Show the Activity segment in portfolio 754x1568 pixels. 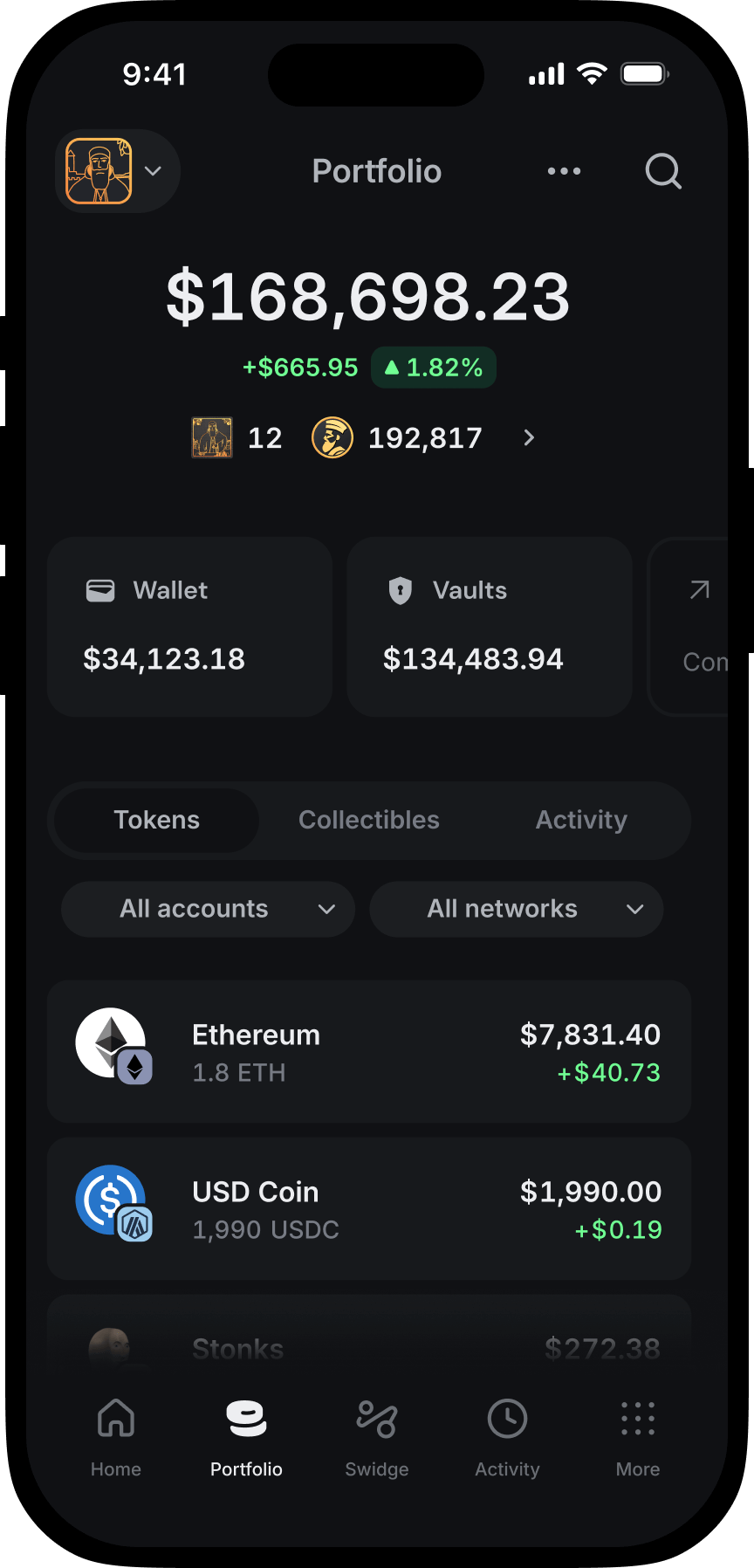pyautogui.click(x=581, y=820)
